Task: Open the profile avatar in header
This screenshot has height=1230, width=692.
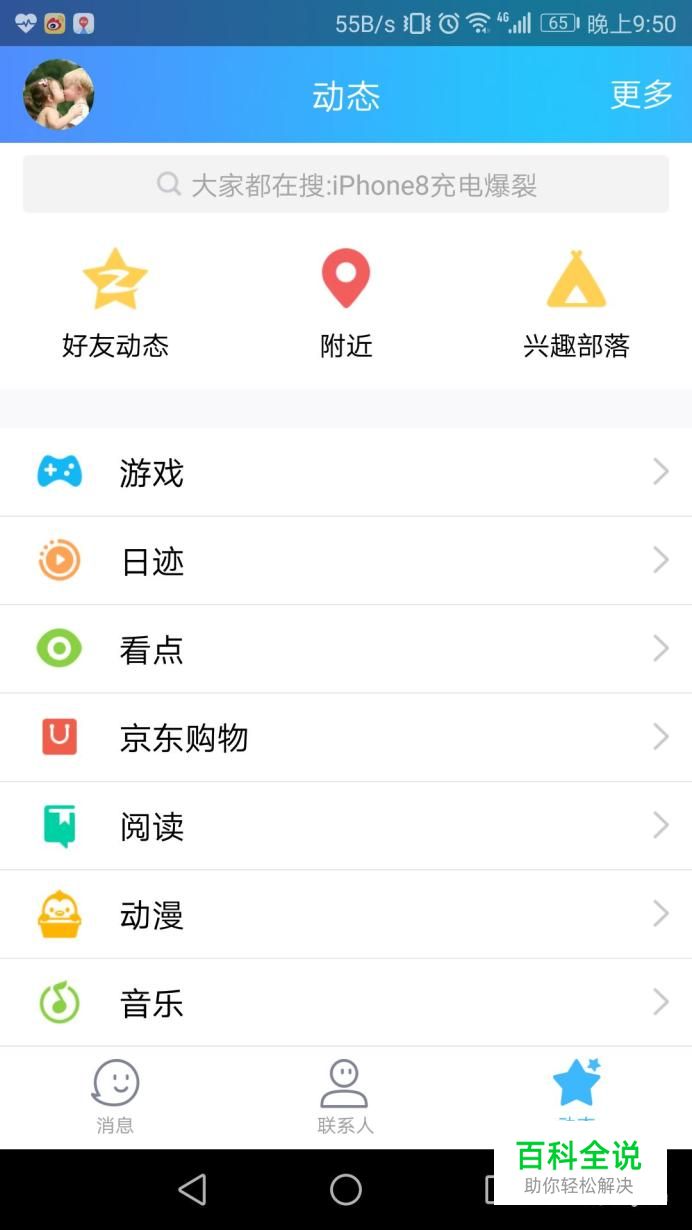Action: 58,94
